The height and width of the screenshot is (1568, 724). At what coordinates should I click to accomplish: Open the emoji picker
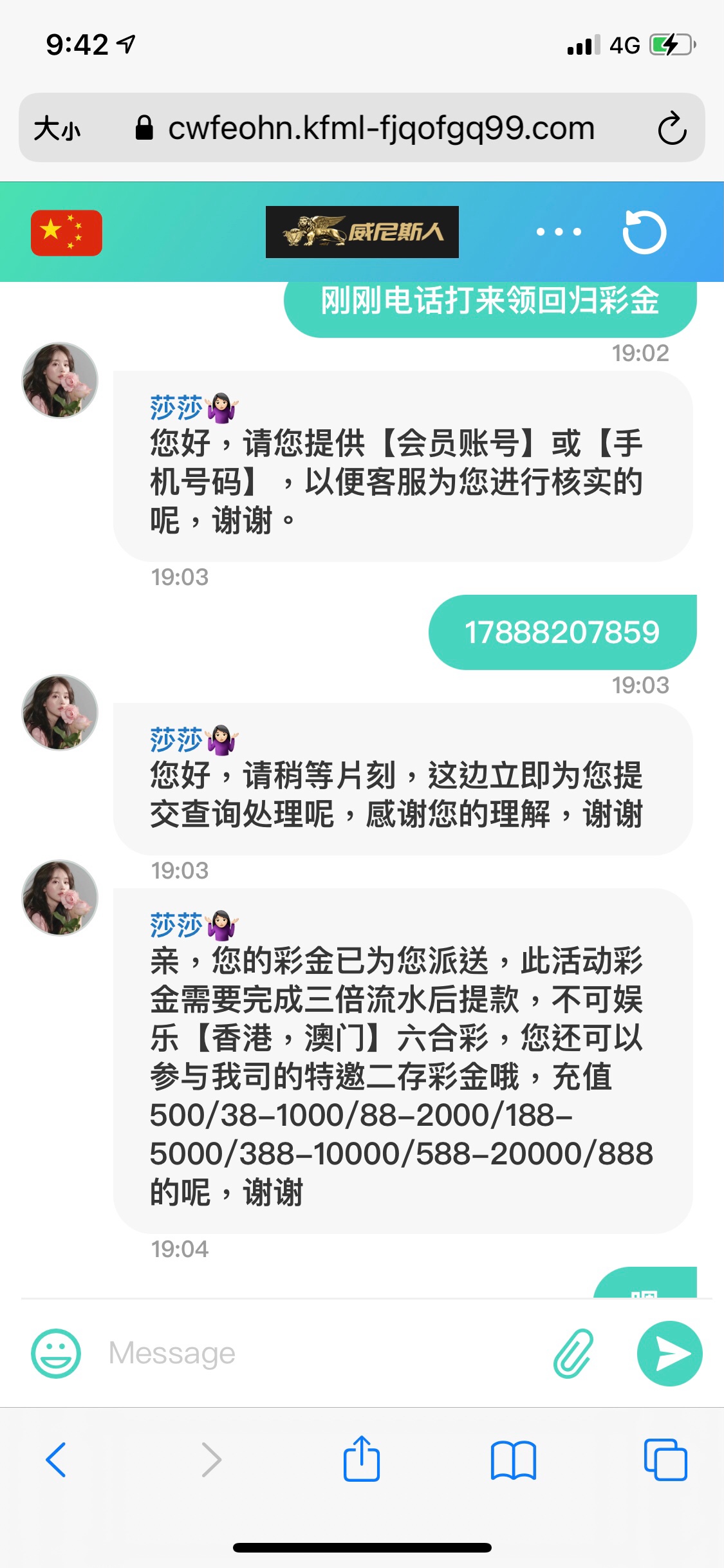(x=56, y=1353)
